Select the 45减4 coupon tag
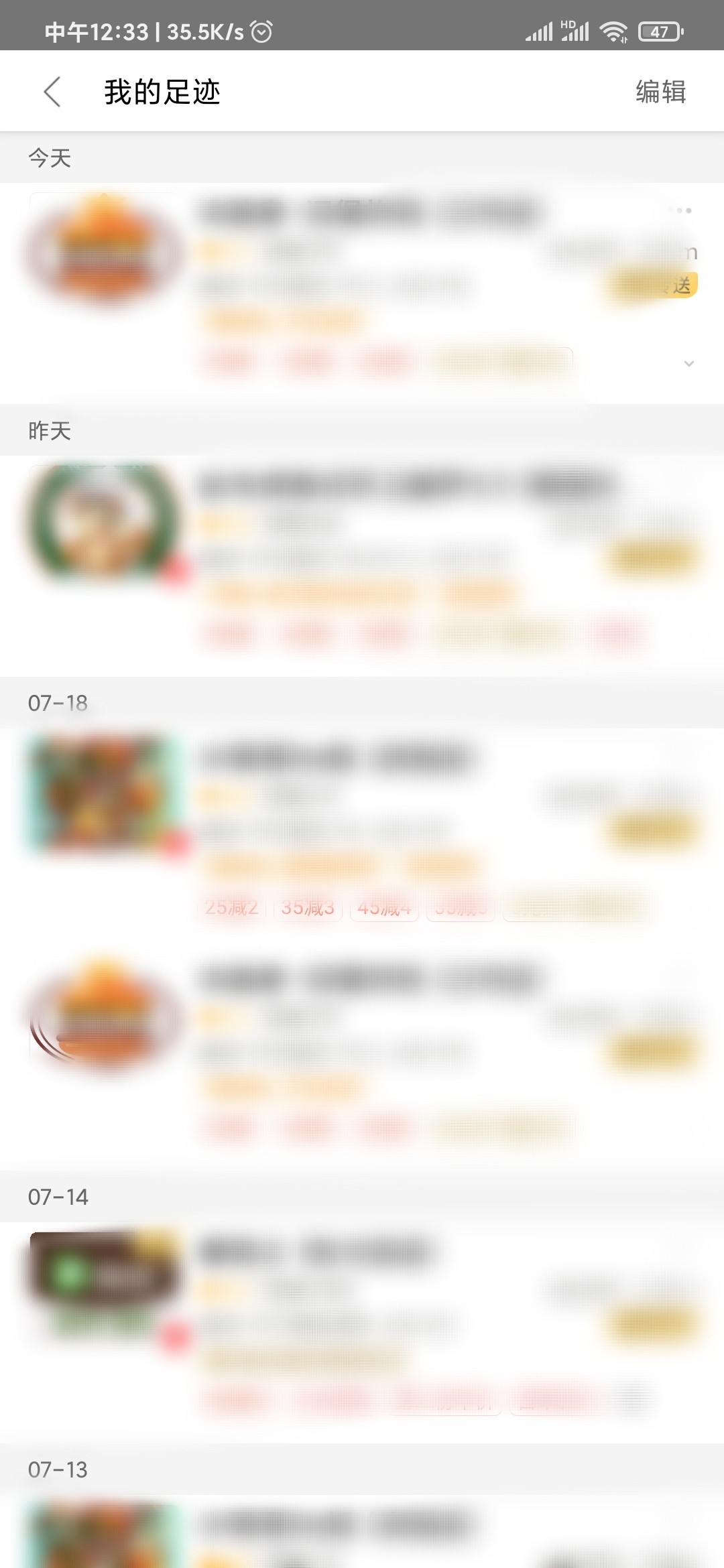 coord(384,908)
